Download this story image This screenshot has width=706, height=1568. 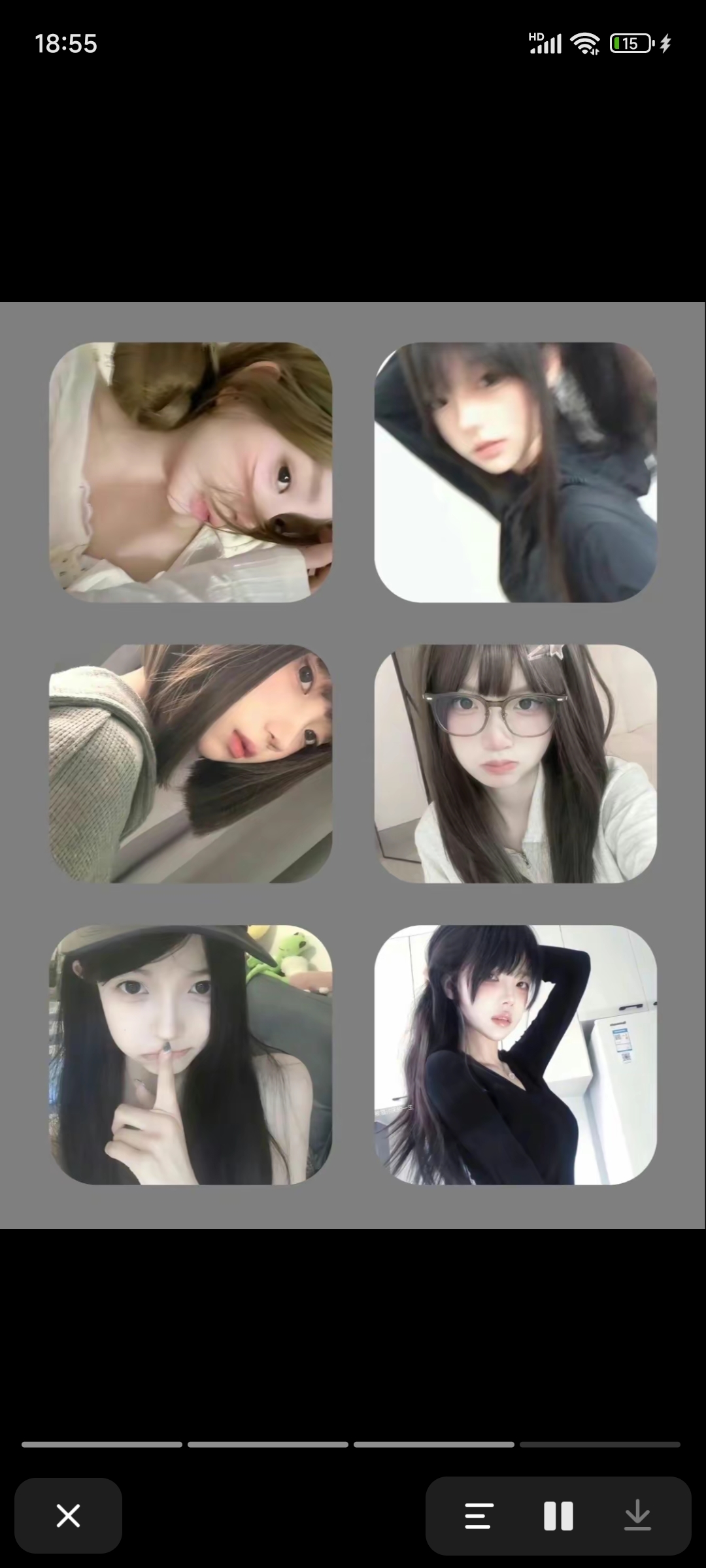click(x=637, y=1516)
